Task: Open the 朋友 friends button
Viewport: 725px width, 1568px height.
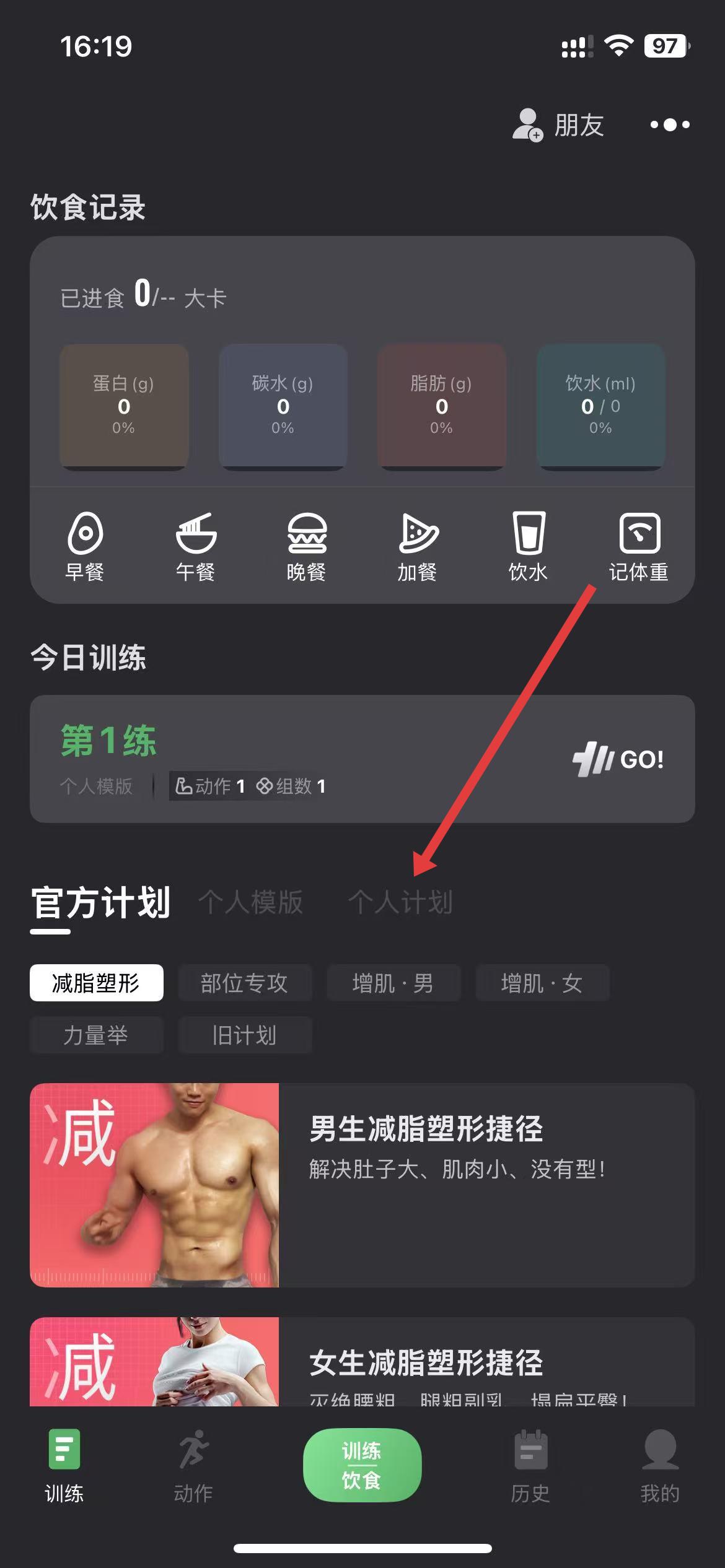Action: pos(559,125)
